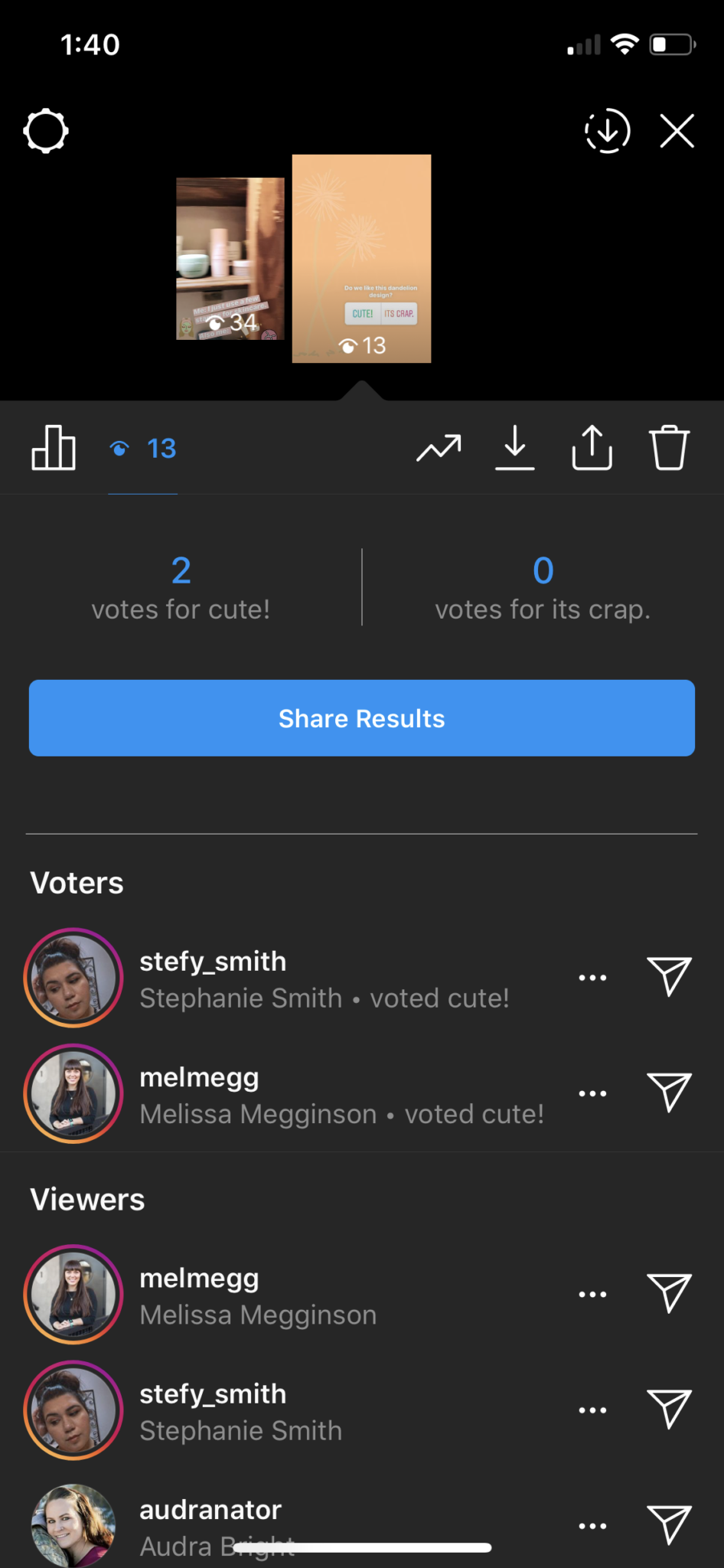724x1568 pixels.
Task: Expand options for Stephanie Smith in Viewers
Action: (x=592, y=1410)
